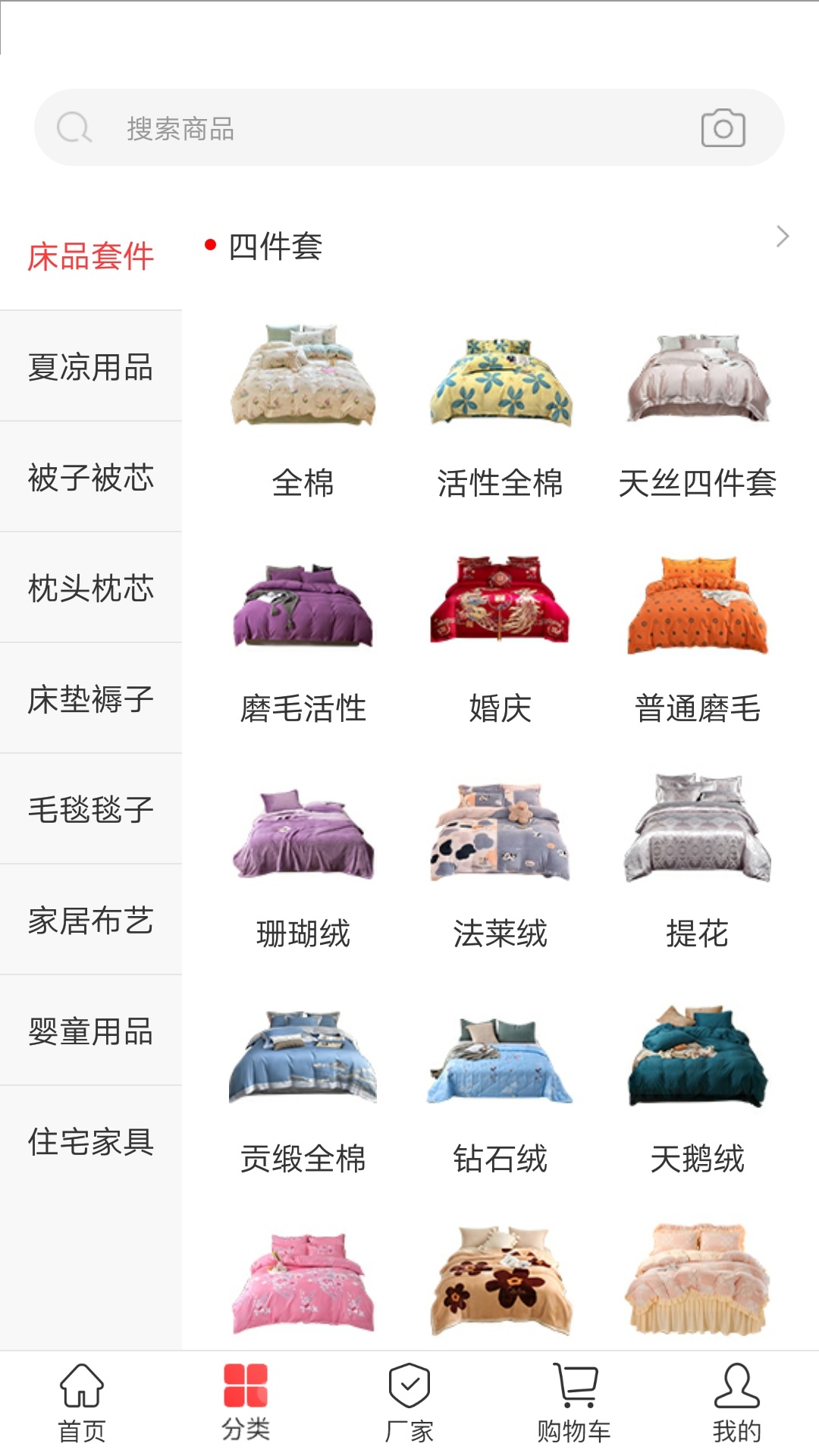
Task: View the 婚庆 wedding bedding category
Action: tap(502, 607)
